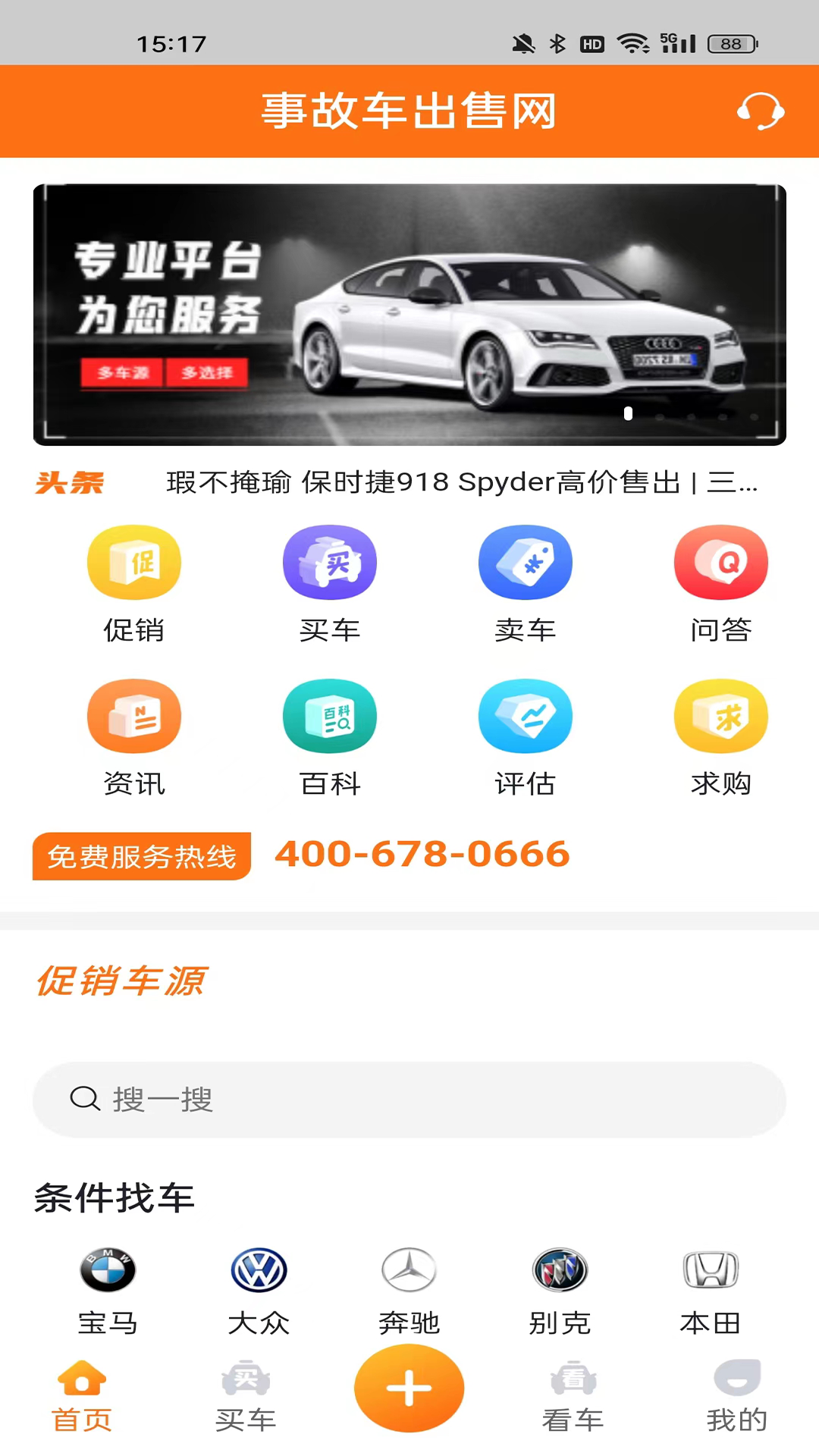Switch to the 看车 tab

click(x=573, y=1399)
